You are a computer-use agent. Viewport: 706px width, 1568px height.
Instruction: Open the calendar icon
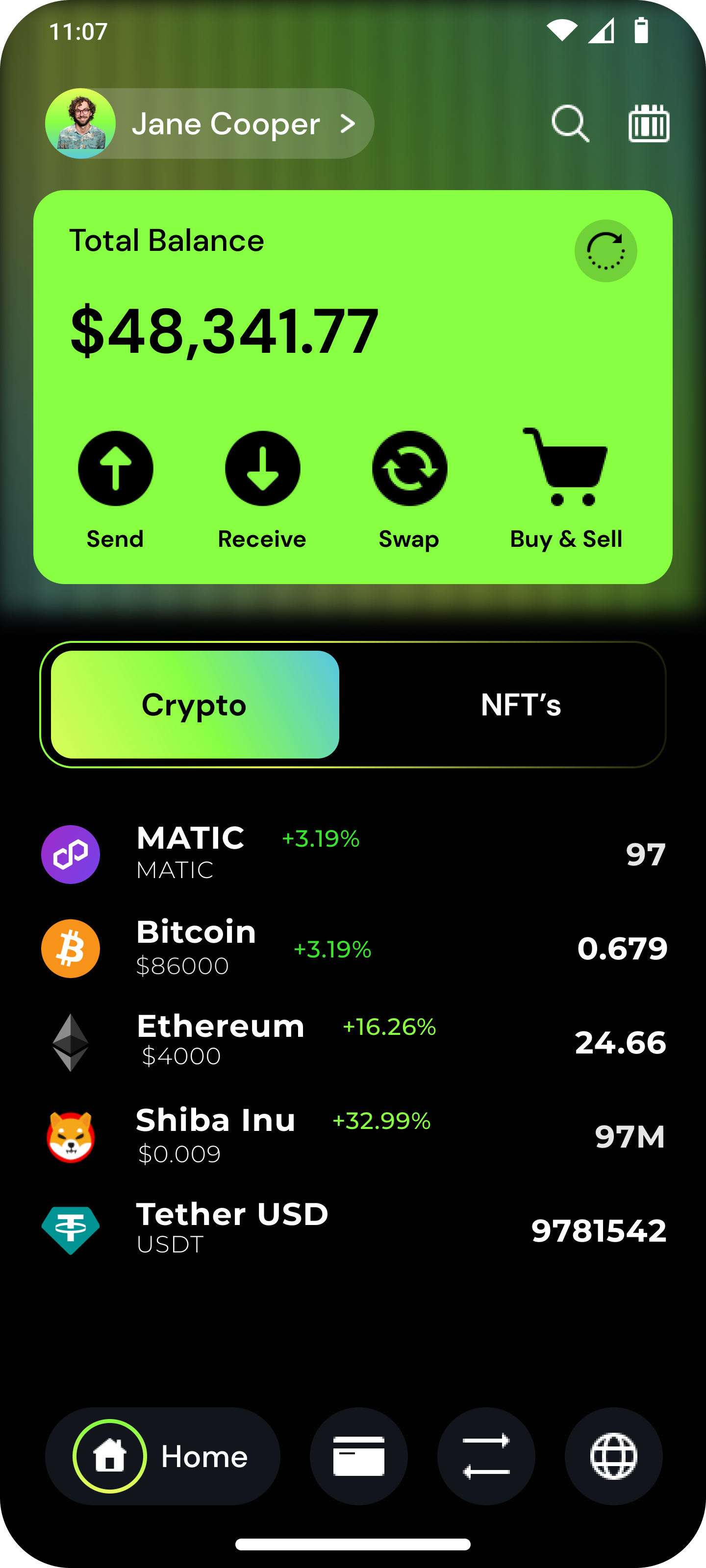(x=649, y=123)
